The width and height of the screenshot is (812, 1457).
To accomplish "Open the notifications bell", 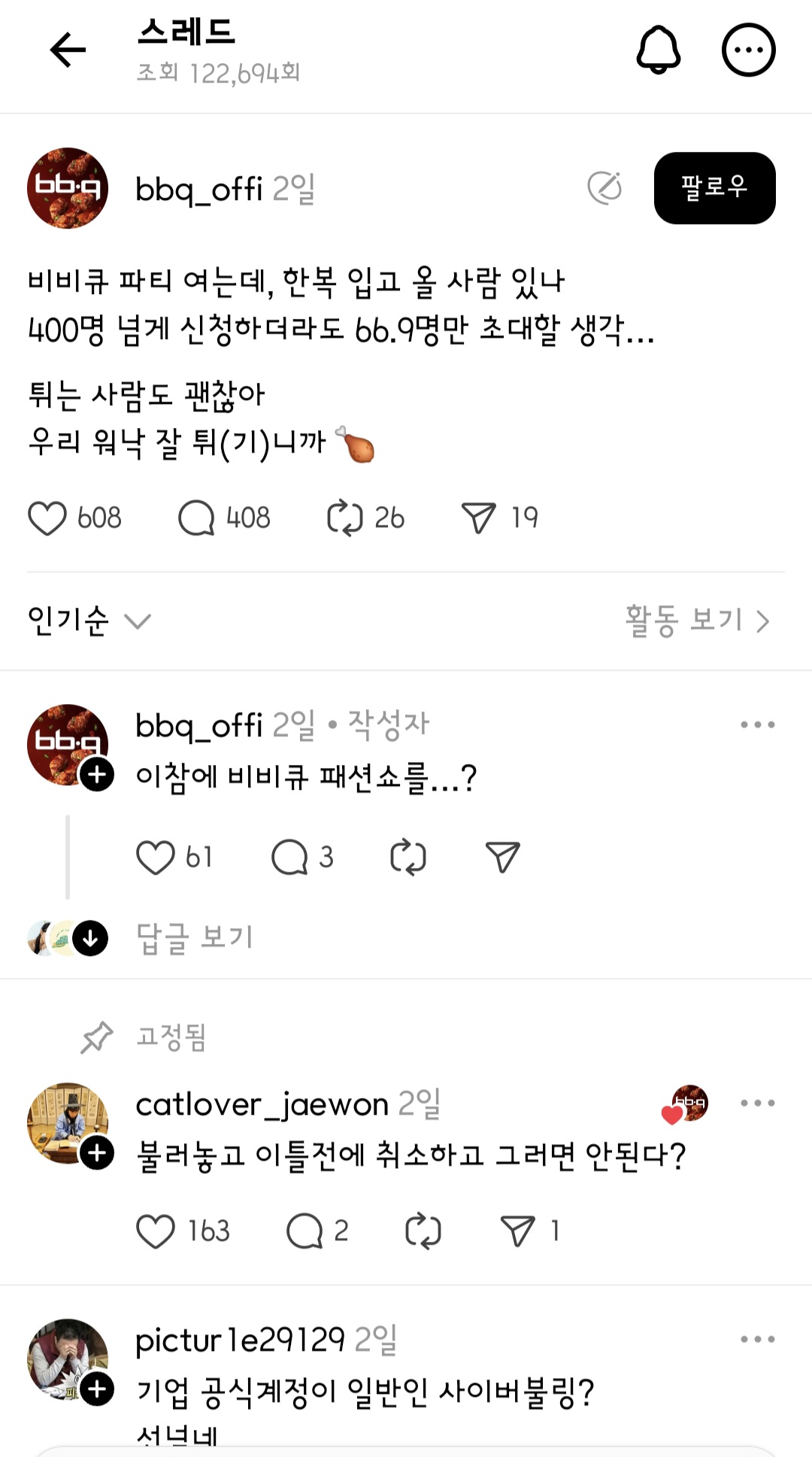I will click(659, 50).
